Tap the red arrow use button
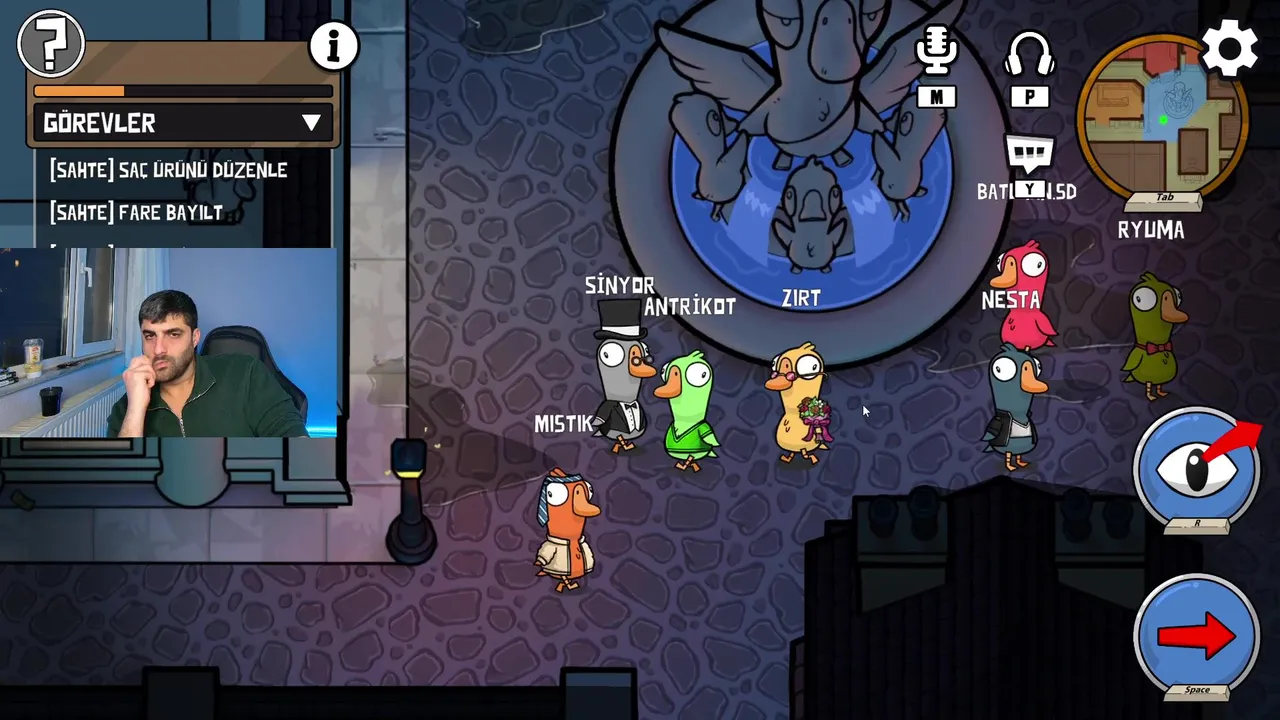 [x=1196, y=634]
